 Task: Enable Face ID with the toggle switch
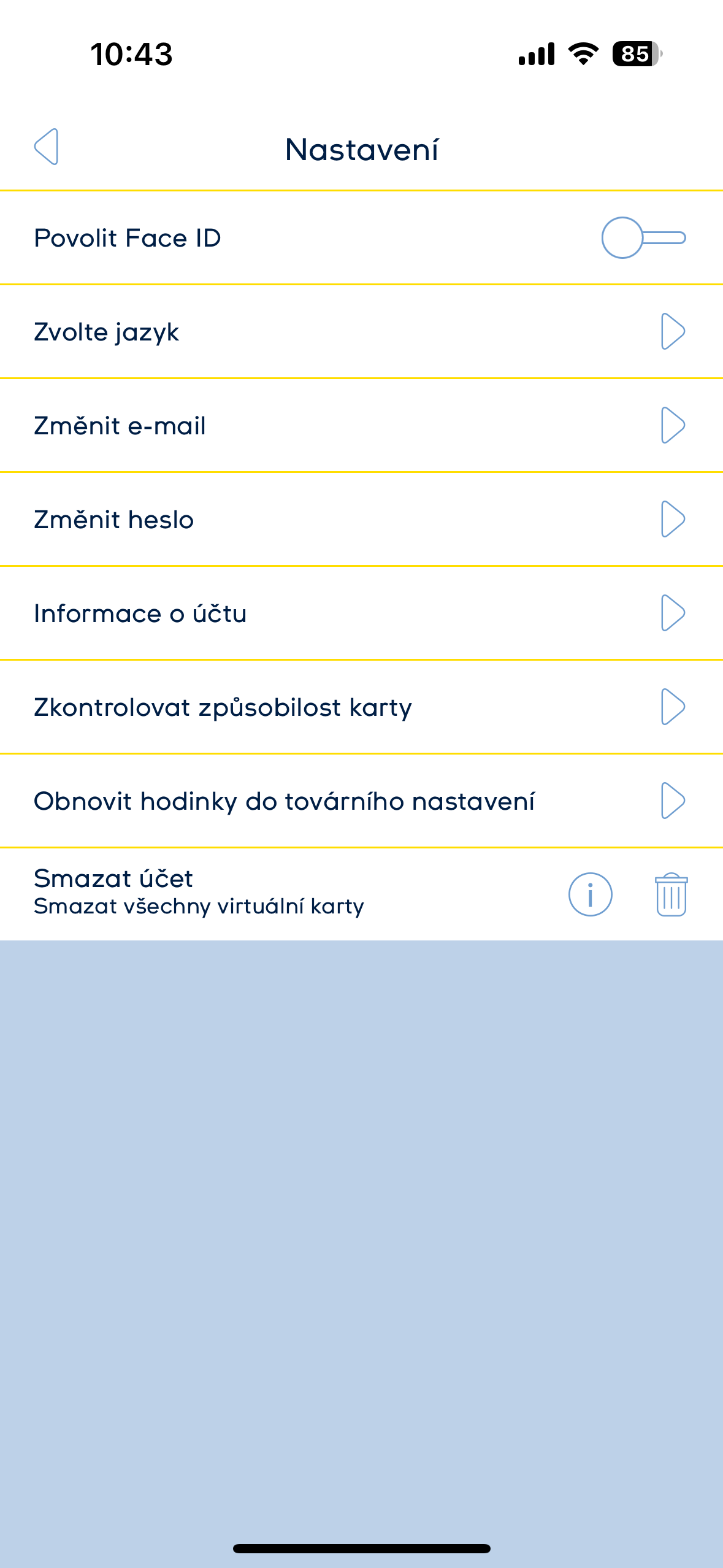pos(644,237)
